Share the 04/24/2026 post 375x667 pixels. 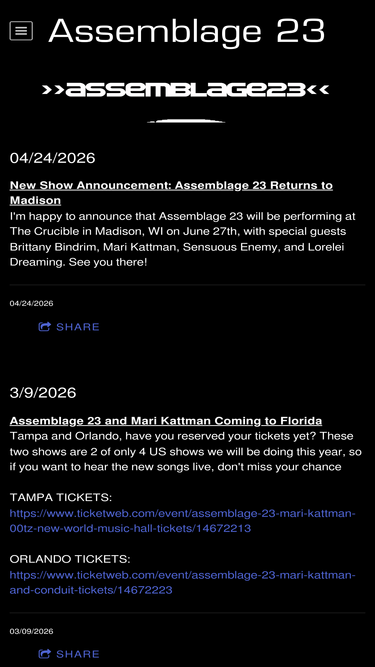(69, 327)
